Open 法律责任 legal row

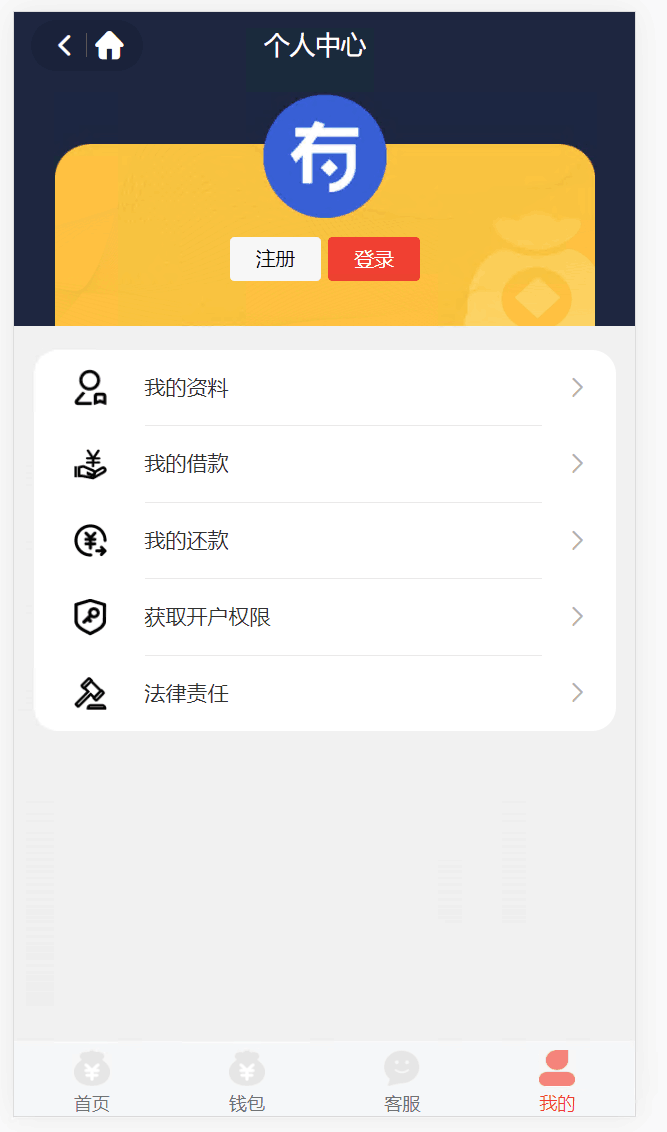(x=325, y=693)
